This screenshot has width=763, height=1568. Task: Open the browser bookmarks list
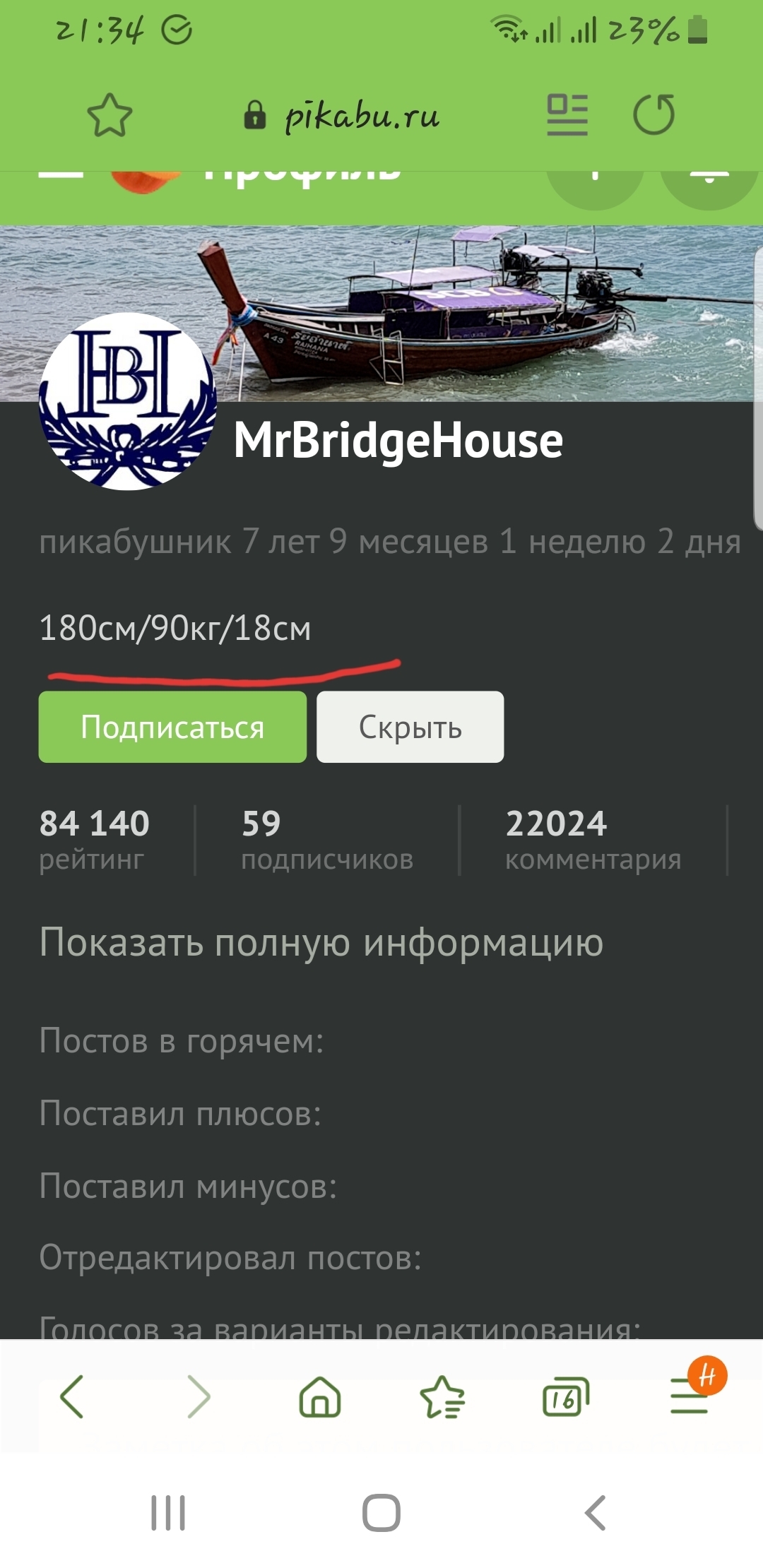click(442, 1396)
